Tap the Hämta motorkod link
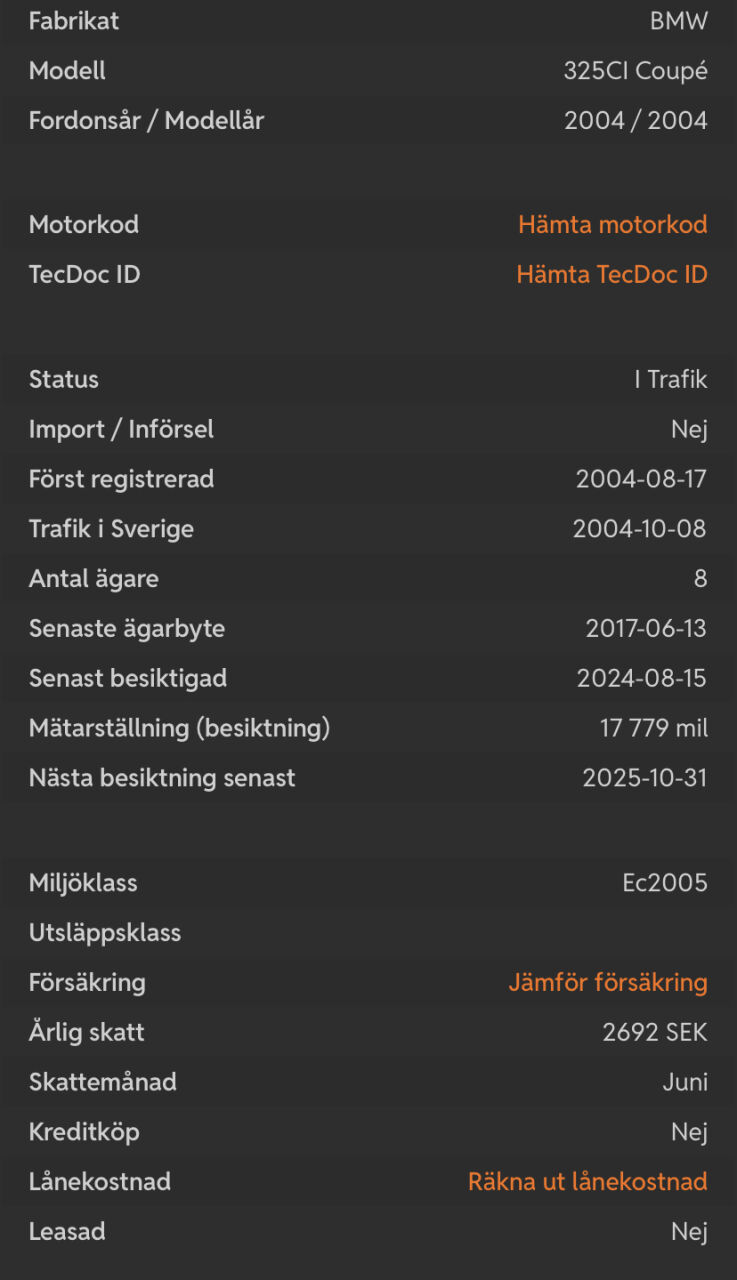Screen dimensions: 737x1280 coord(612,225)
